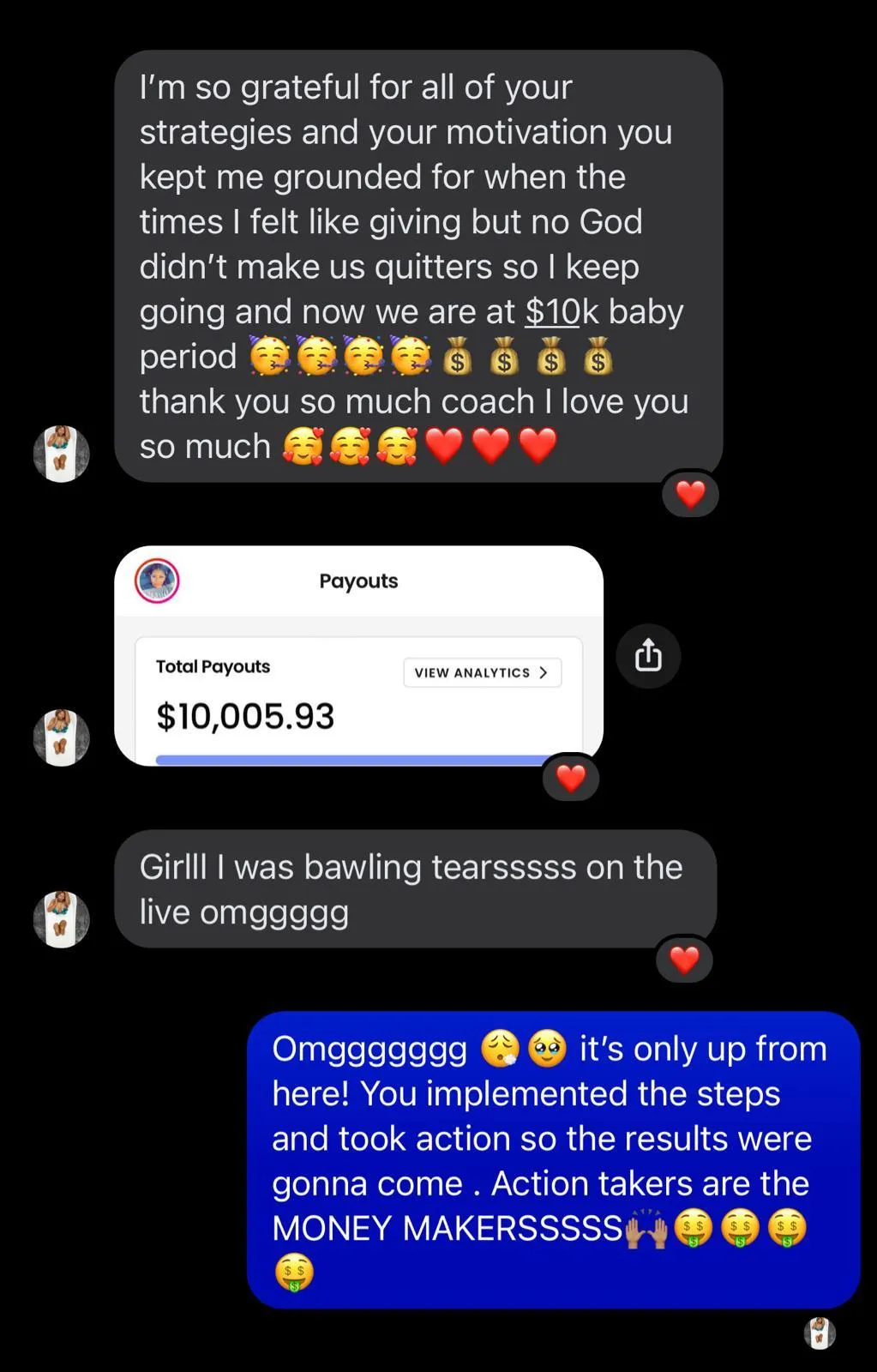Viewport: 877px width, 1372px height.
Task: Open sender's profile picture beside bawling tears message
Action: (61, 919)
